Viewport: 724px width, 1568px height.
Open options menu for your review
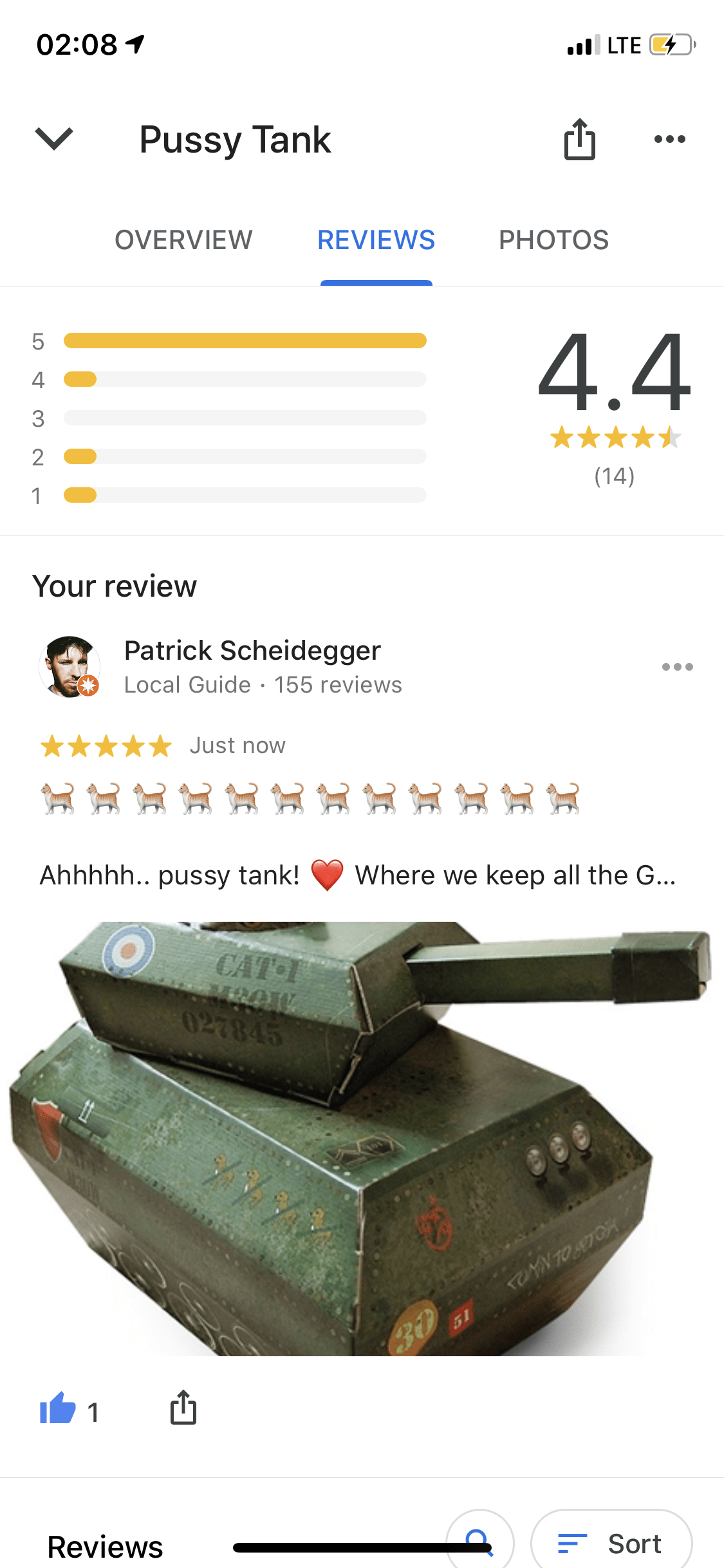677,667
